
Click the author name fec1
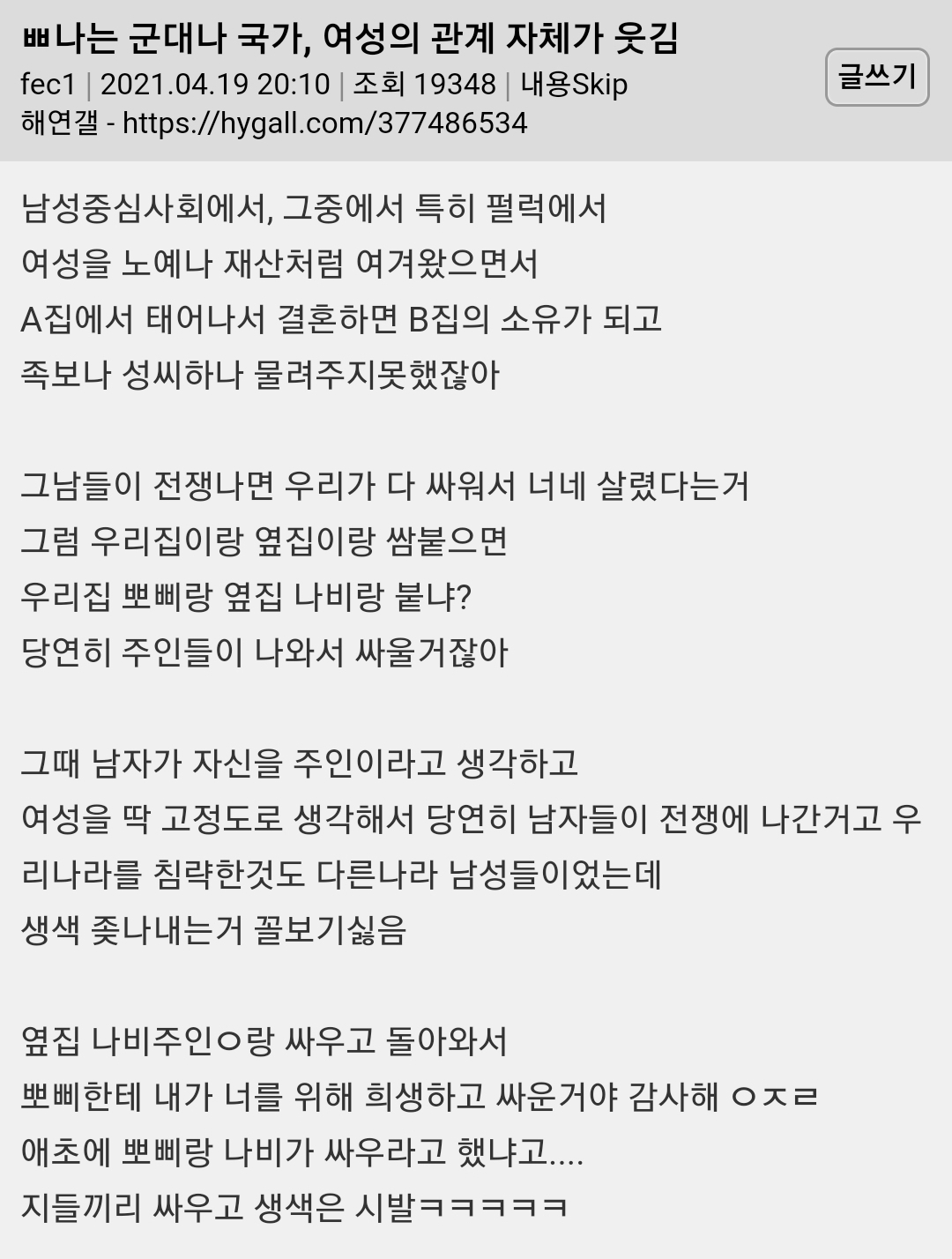click(x=48, y=86)
